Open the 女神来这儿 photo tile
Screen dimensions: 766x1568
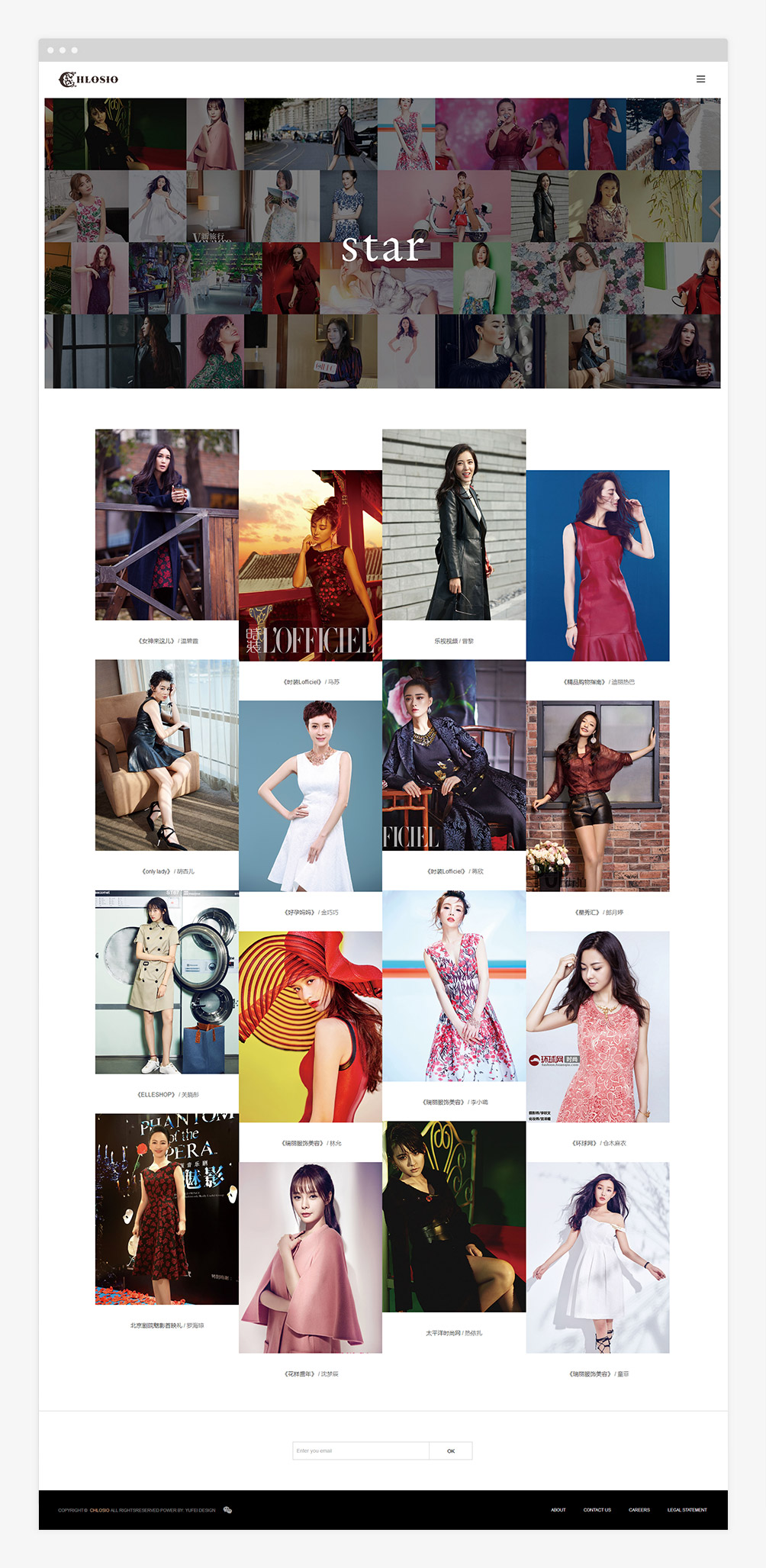coord(166,525)
